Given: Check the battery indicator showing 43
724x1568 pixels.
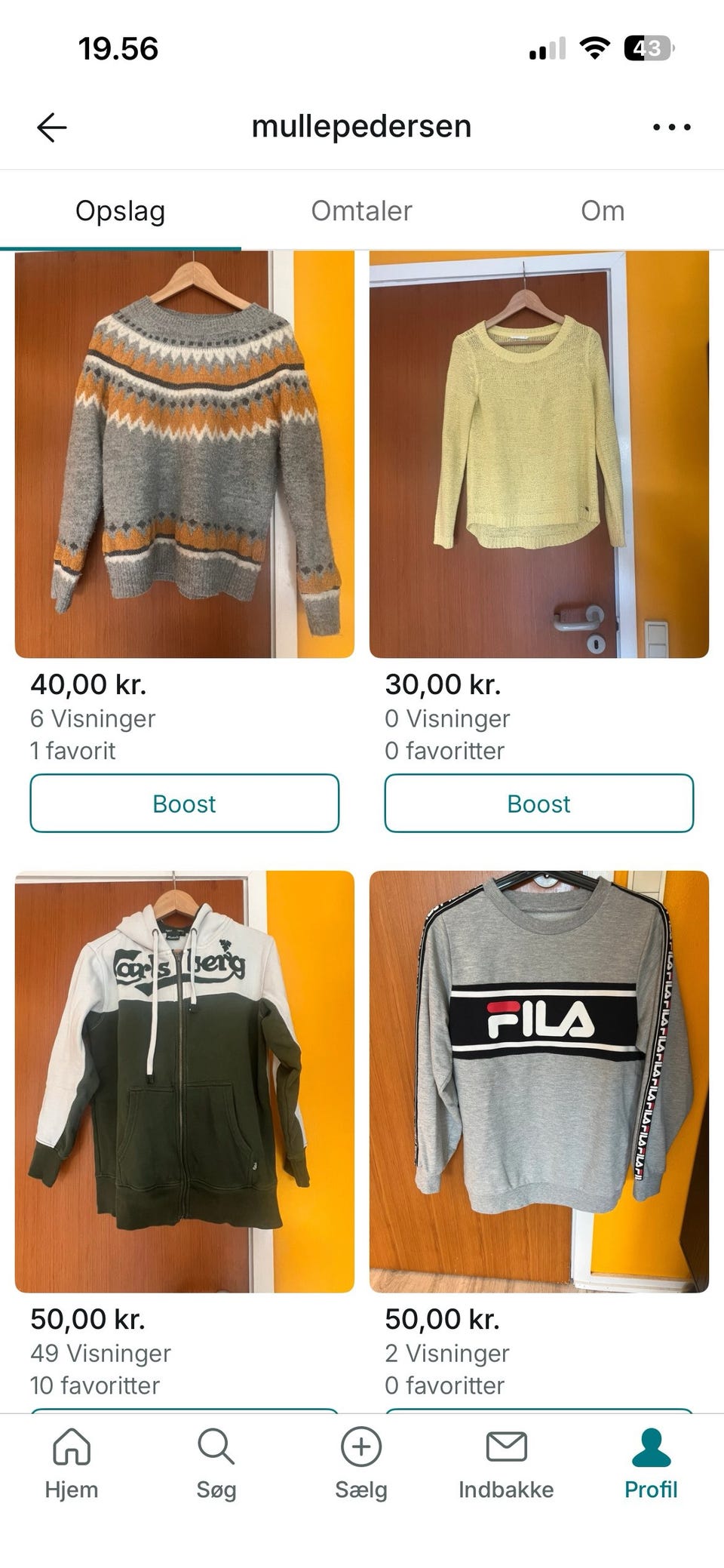Looking at the screenshot, I should click(649, 50).
